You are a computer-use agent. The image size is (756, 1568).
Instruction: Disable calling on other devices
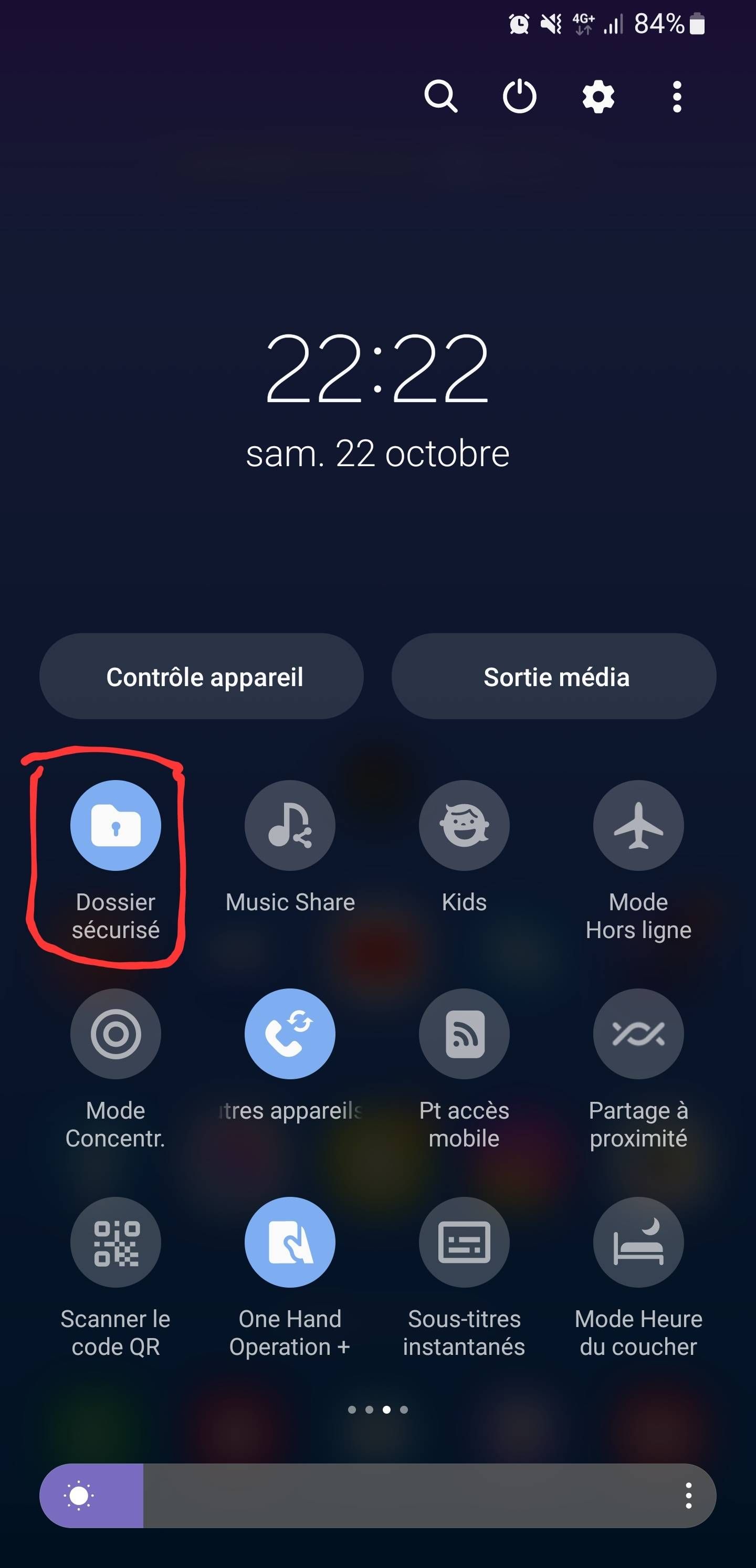290,1034
